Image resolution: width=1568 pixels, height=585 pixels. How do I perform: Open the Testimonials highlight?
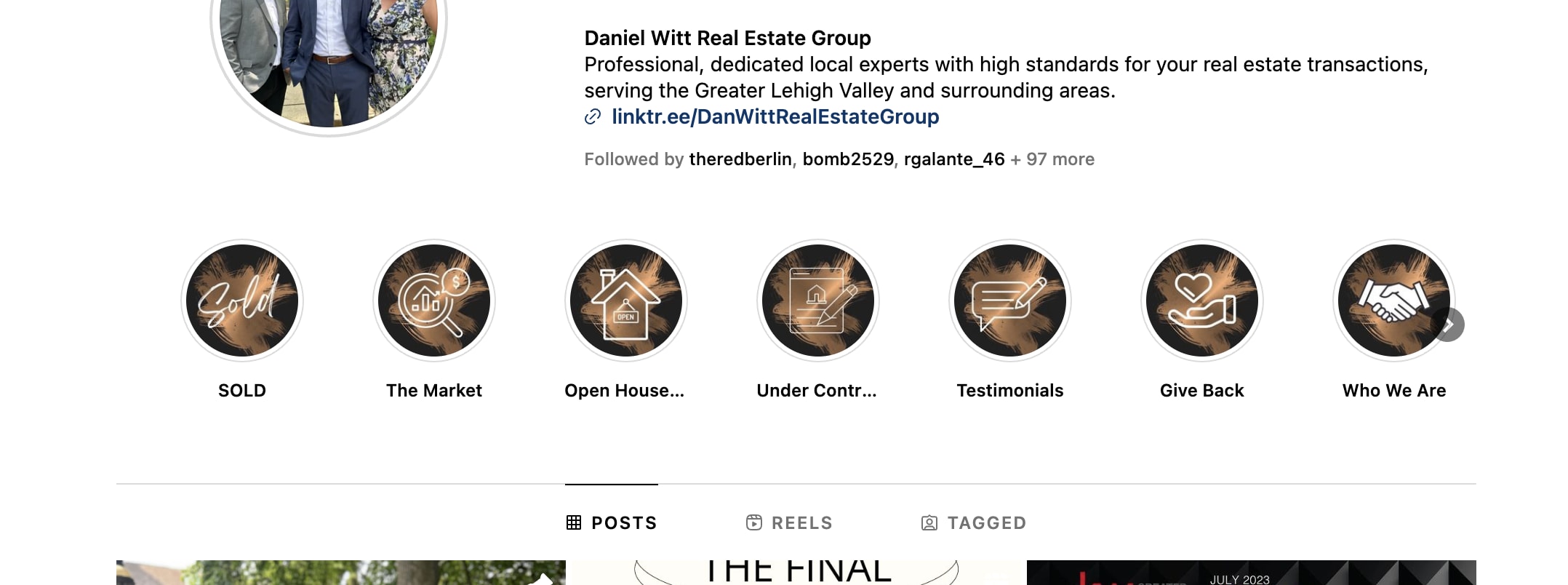pyautogui.click(x=1010, y=301)
